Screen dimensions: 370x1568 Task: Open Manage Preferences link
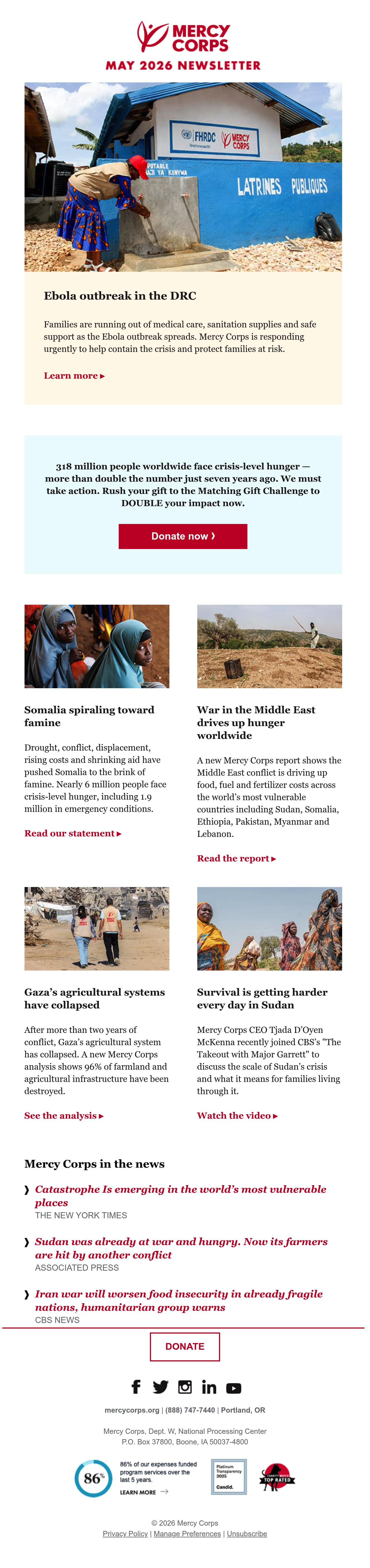click(x=187, y=1533)
